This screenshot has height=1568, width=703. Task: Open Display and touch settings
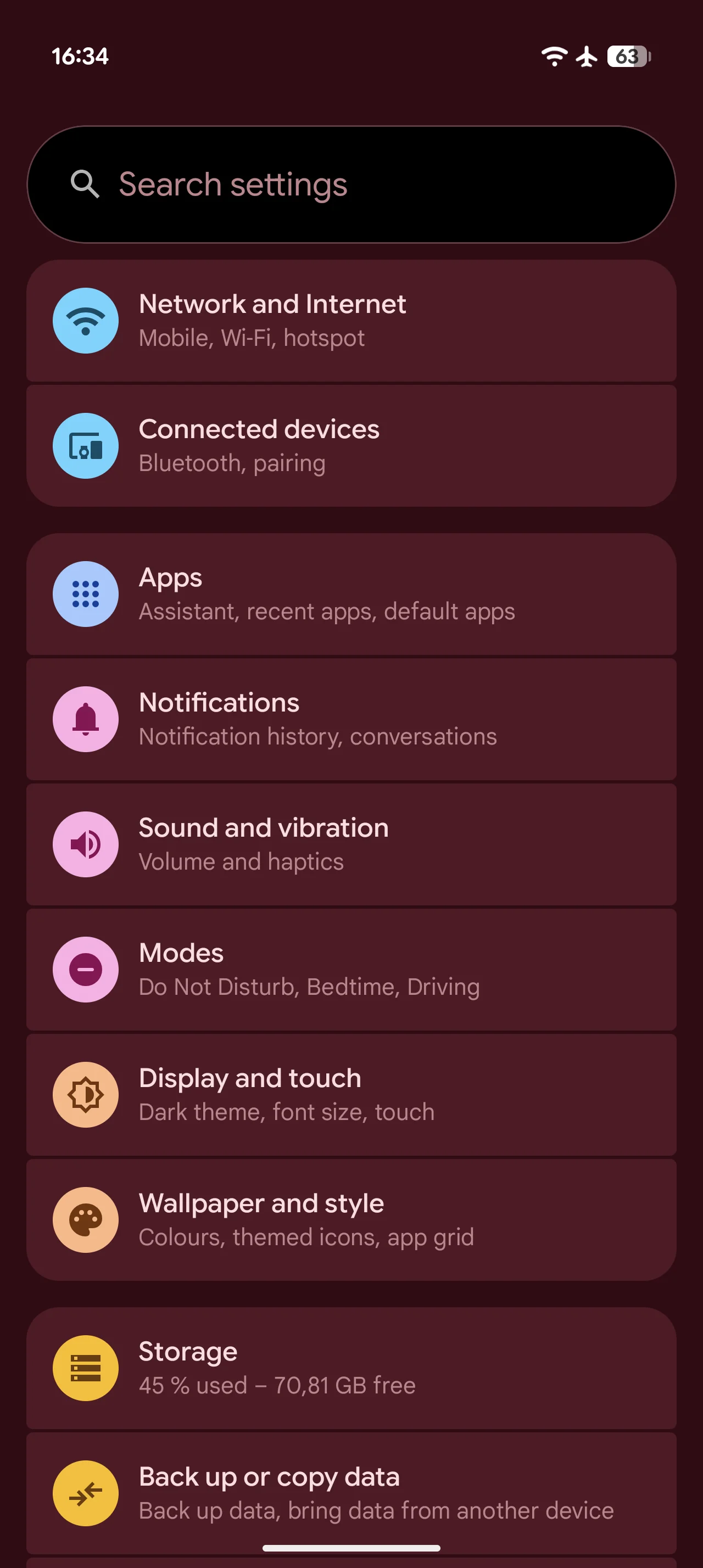[x=351, y=1094]
